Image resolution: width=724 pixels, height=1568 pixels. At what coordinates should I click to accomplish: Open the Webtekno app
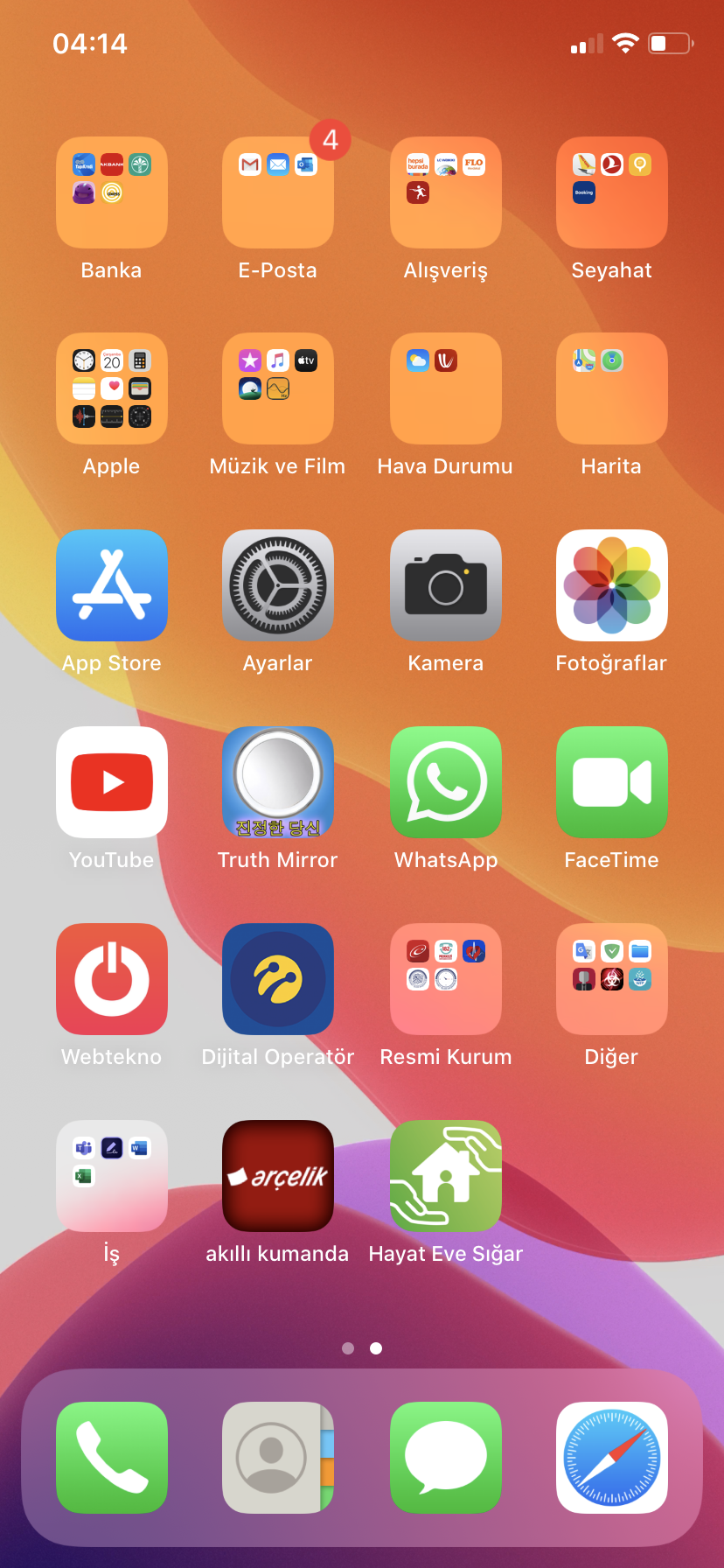tap(112, 979)
